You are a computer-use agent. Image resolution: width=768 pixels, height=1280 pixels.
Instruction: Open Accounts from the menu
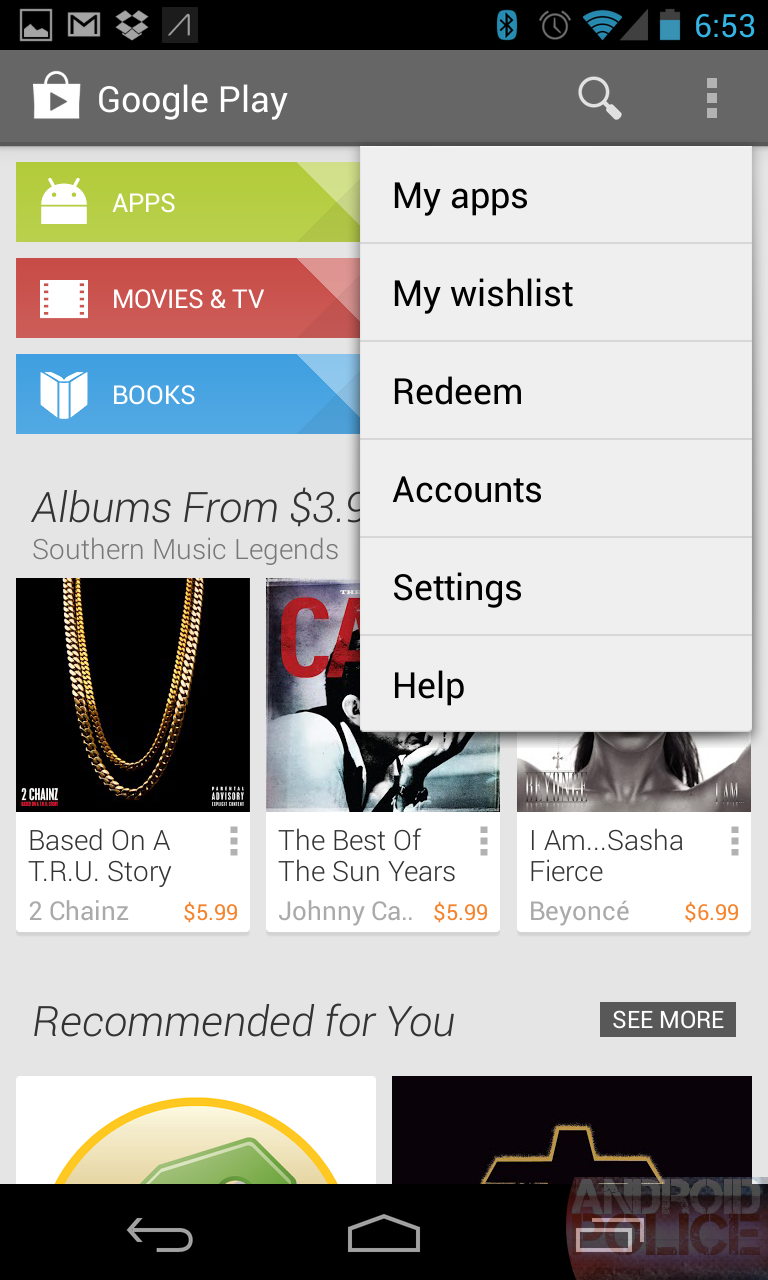point(466,489)
